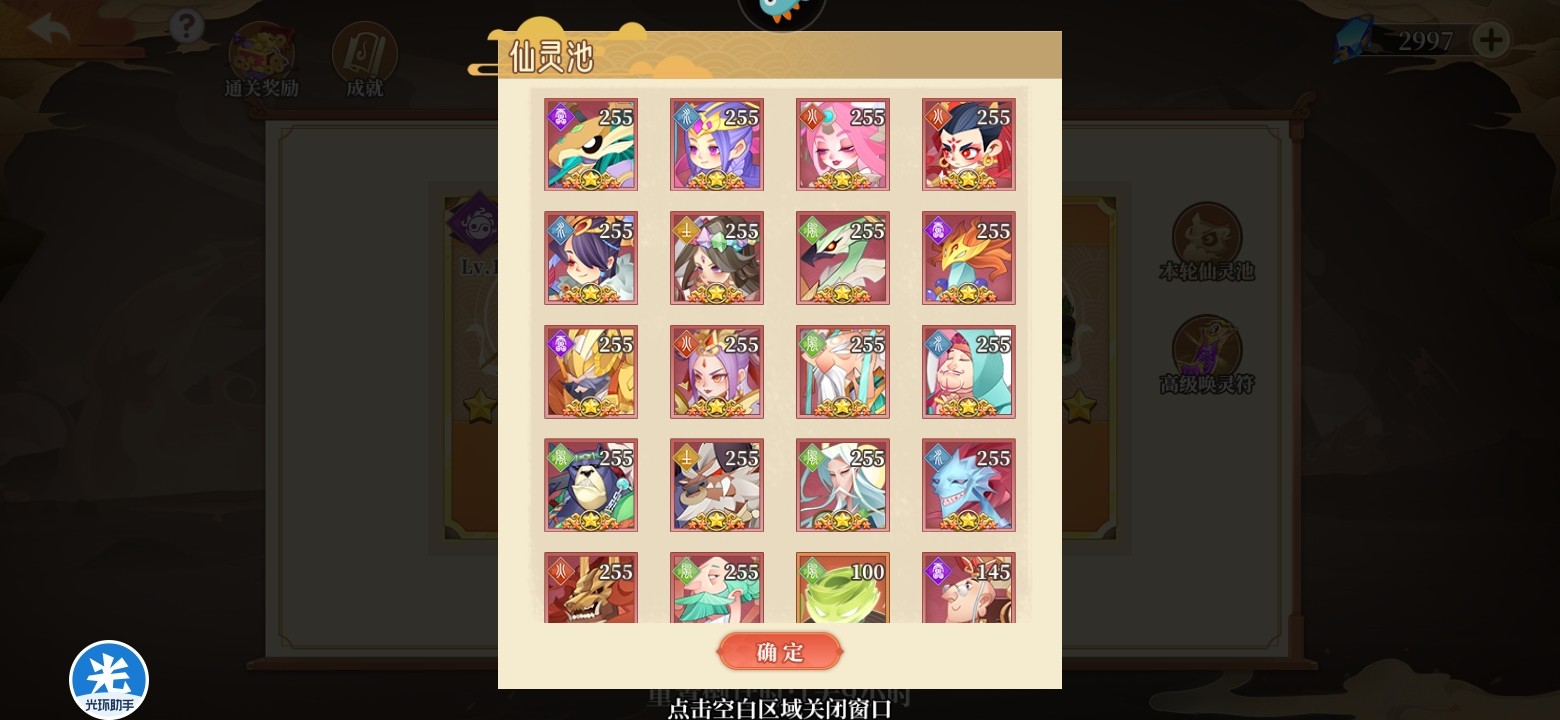Viewport: 1560px width, 720px height.
Task: Choose the purple-haired crowned water hero
Action: pyautogui.click(x=716, y=144)
